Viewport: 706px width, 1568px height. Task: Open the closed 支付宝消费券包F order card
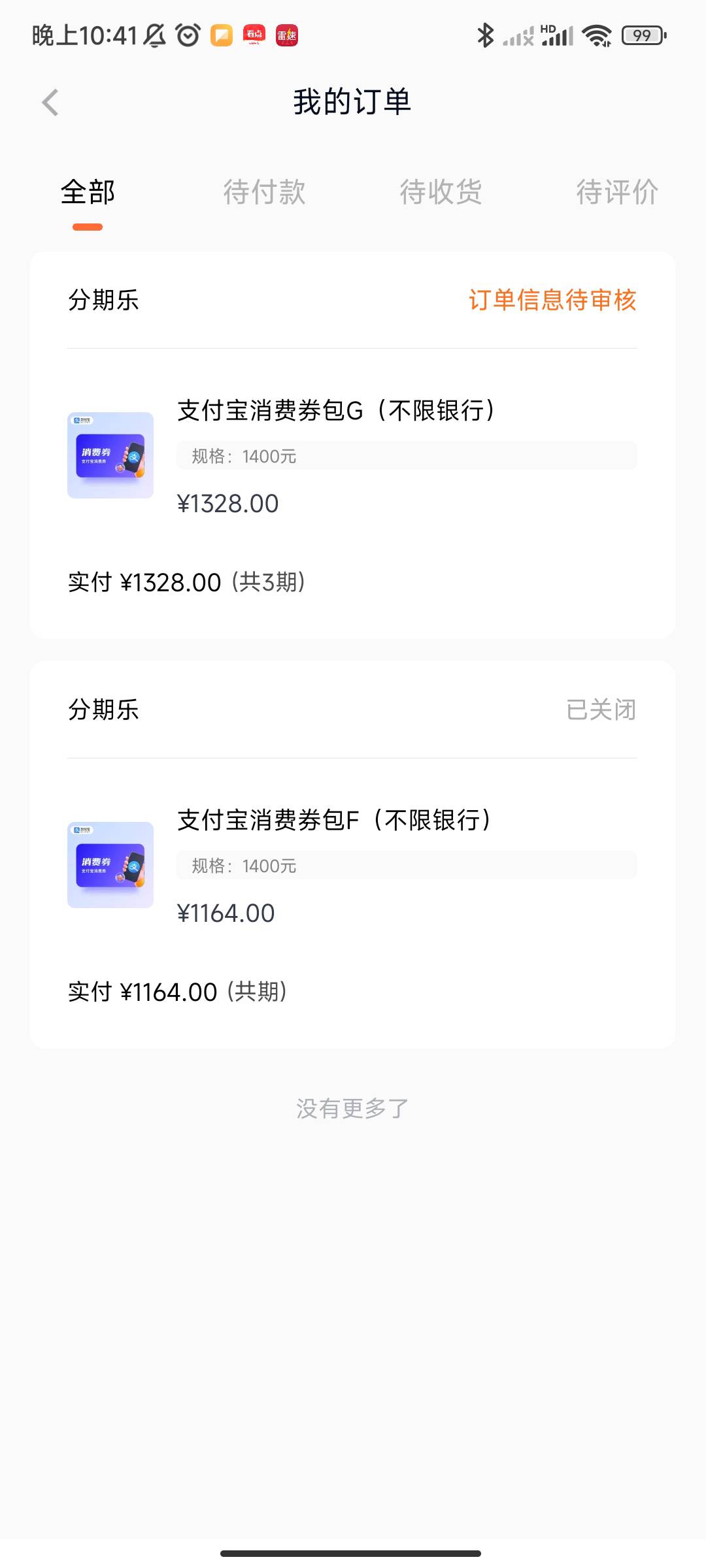click(352, 855)
